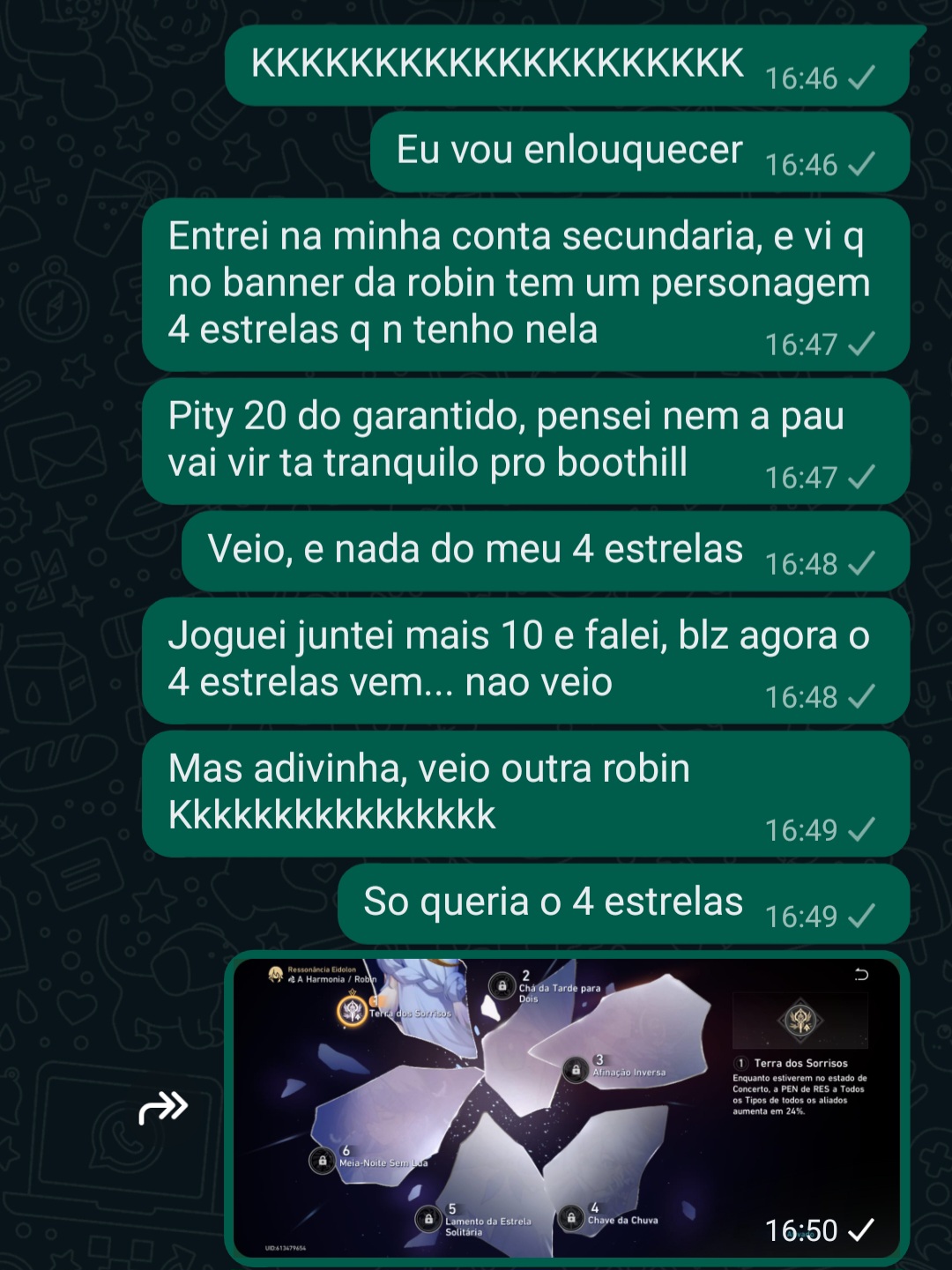The height and width of the screenshot is (1270, 952).
Task: Click the padlock on 'Lamento da Estrela Solitária'
Action: click(429, 1220)
